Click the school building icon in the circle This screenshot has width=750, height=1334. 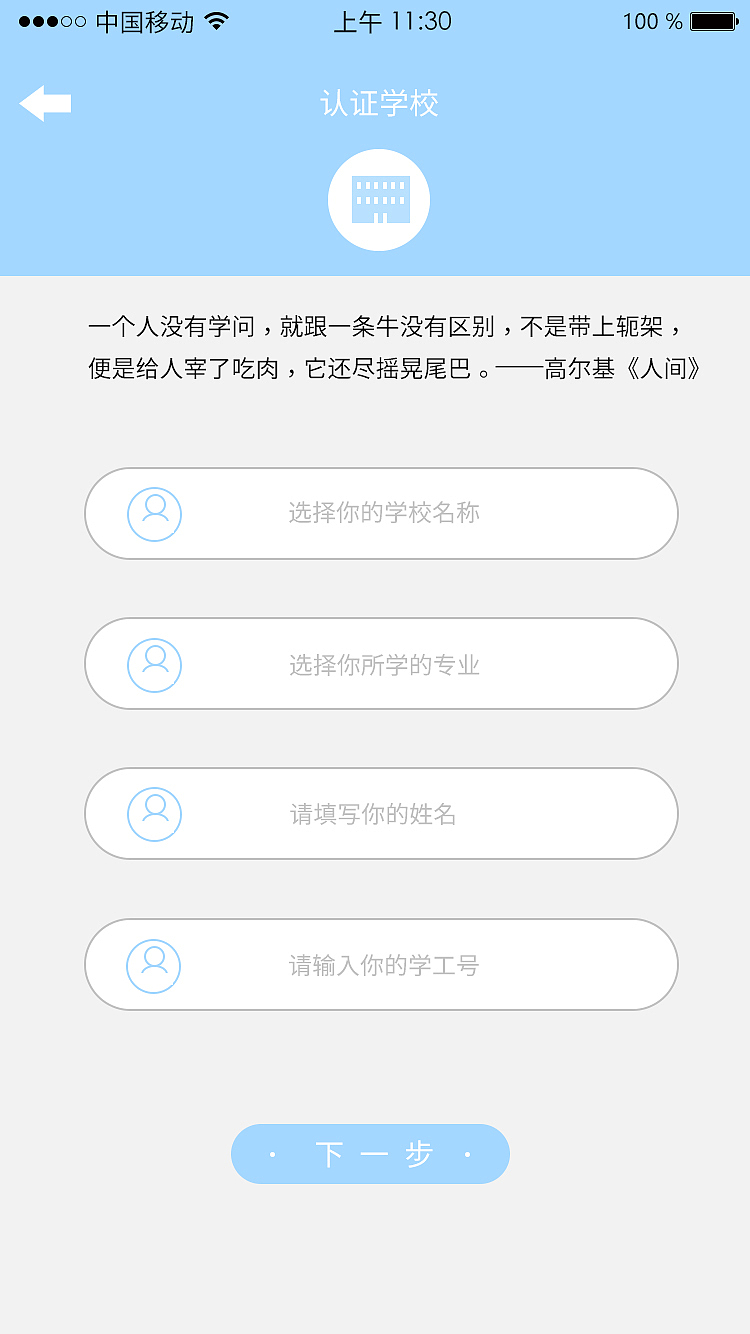378,199
